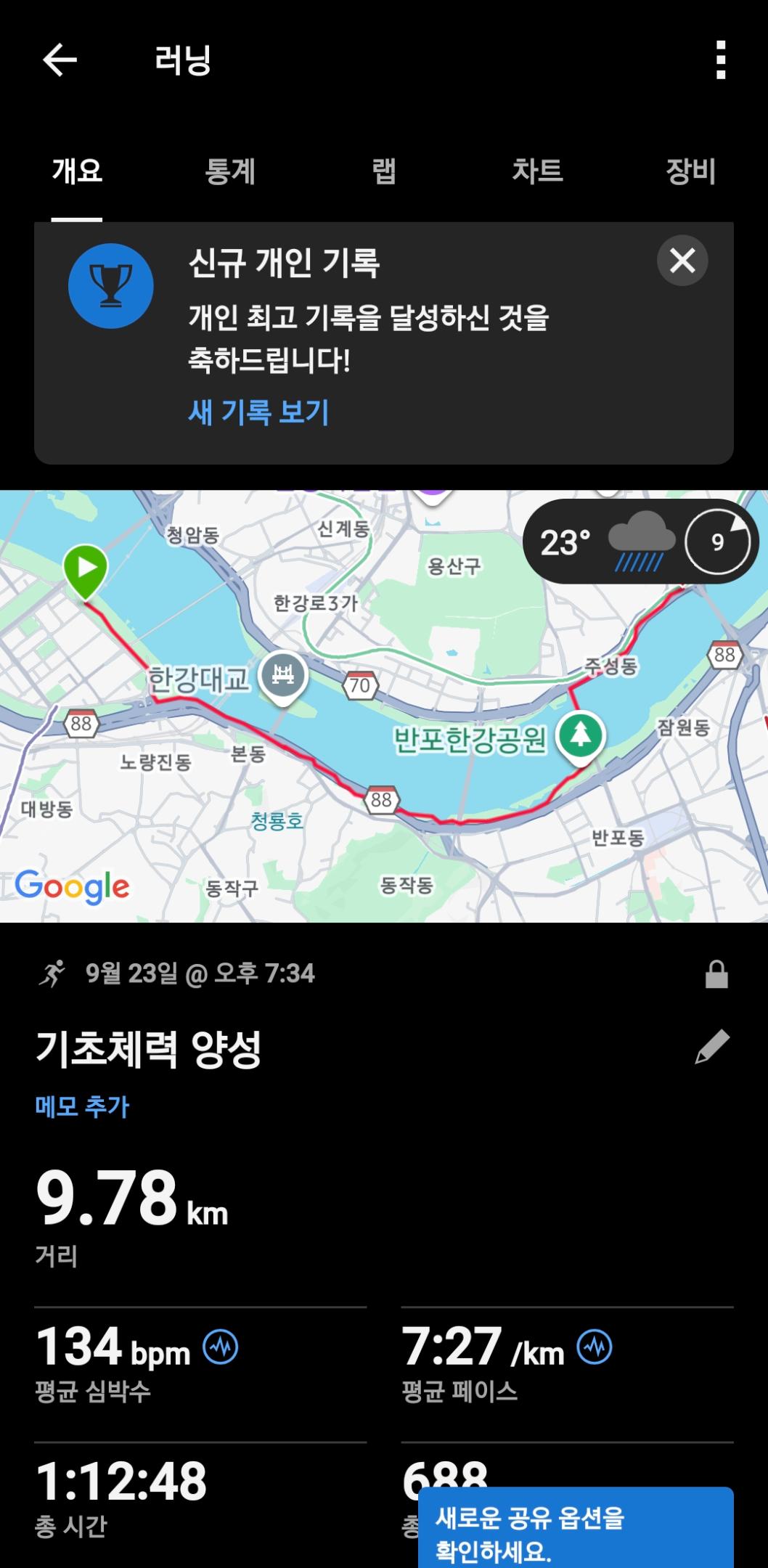Tap the 새 기록 보기 link

pyautogui.click(x=258, y=412)
